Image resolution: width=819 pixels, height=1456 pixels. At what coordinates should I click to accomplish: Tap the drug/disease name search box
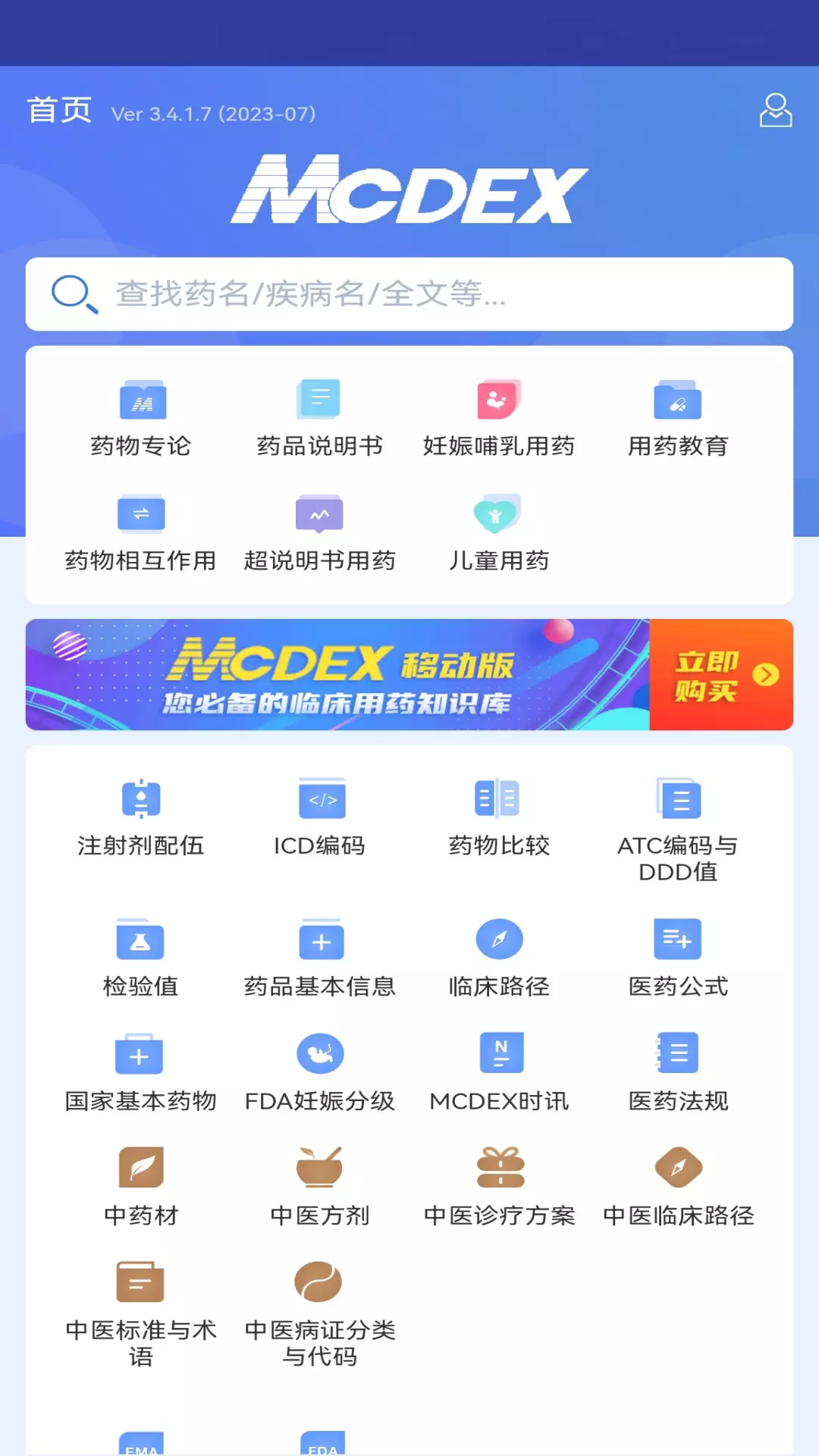coord(409,294)
